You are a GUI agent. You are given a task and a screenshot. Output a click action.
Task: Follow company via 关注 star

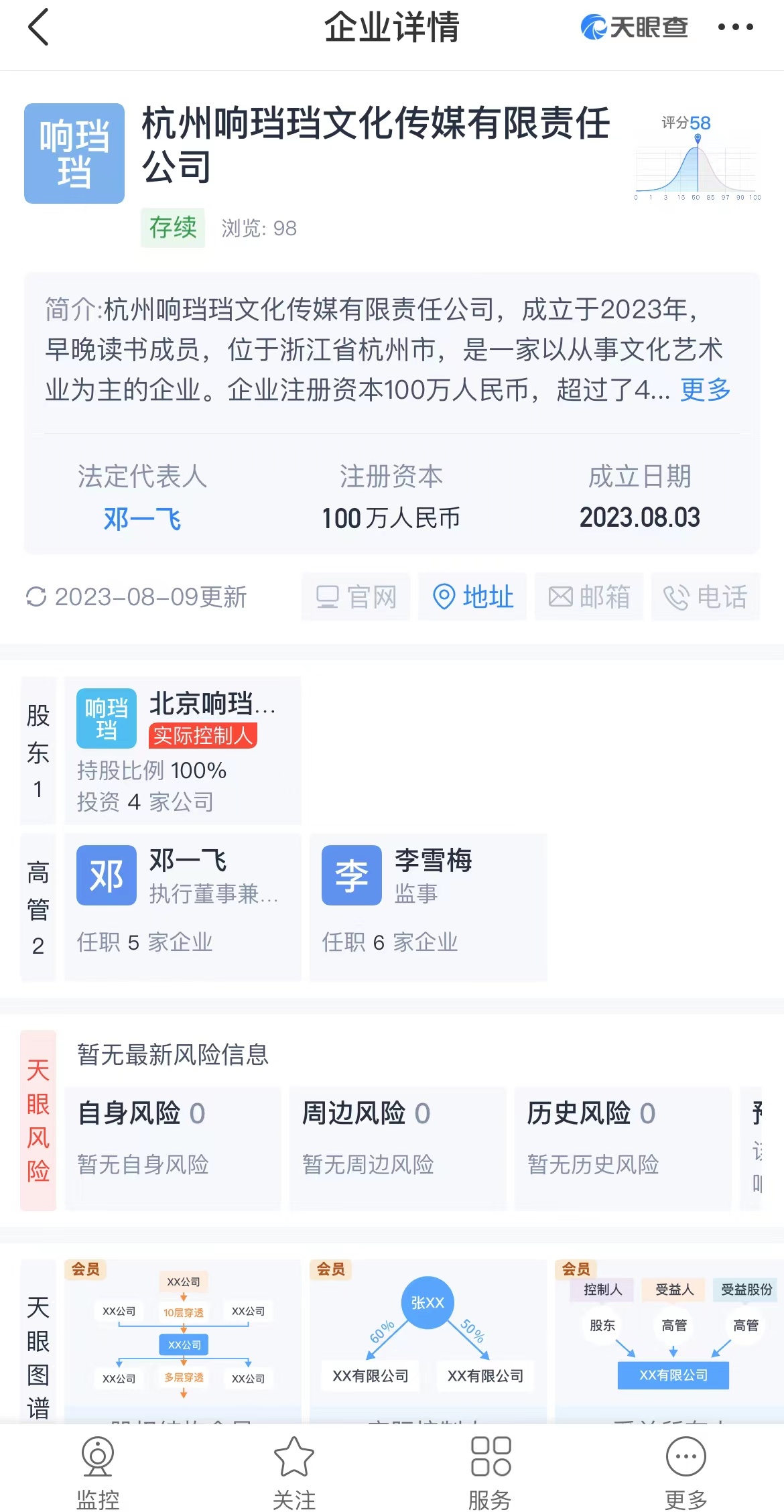click(293, 1472)
